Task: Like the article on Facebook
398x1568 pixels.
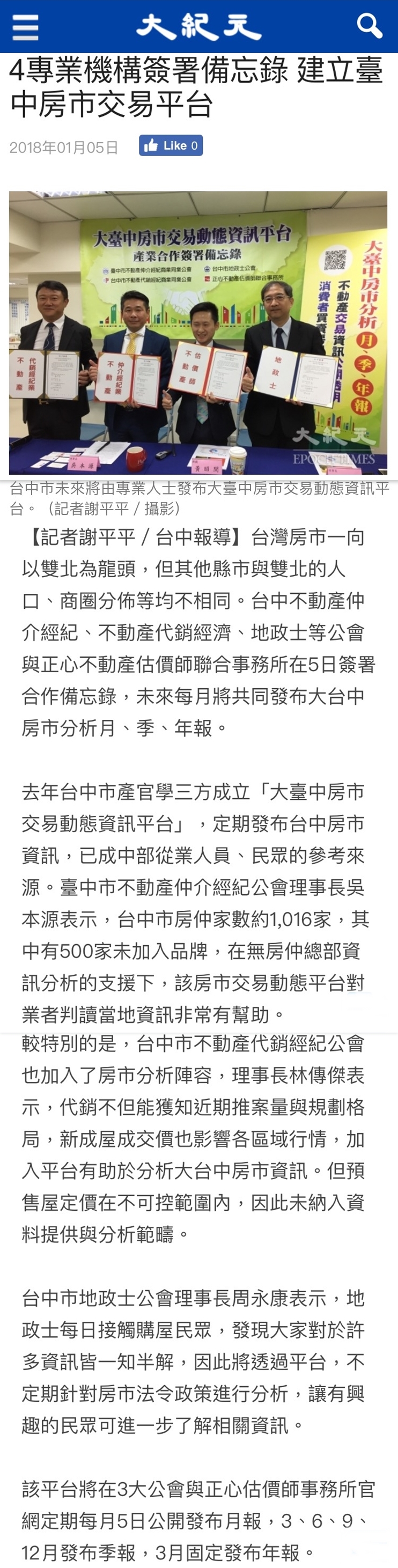Action: click(171, 145)
